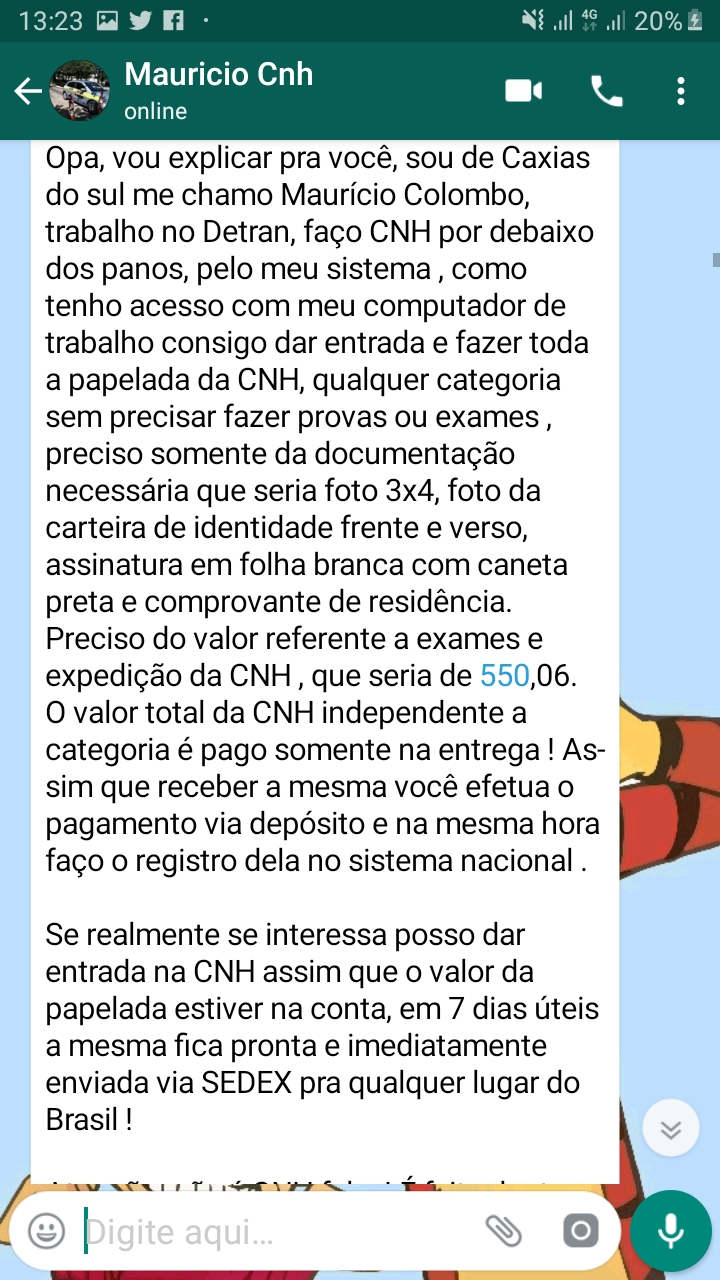Record a voice message with the microphone
The image size is (720, 1280).
click(x=671, y=1231)
